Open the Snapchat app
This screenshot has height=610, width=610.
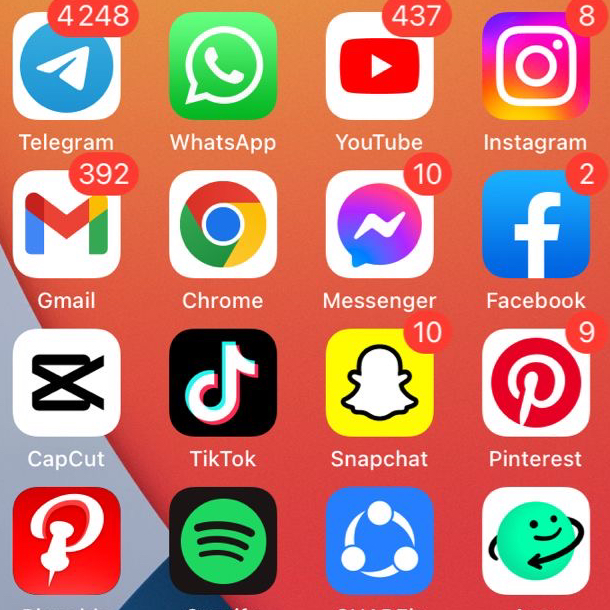(x=379, y=383)
